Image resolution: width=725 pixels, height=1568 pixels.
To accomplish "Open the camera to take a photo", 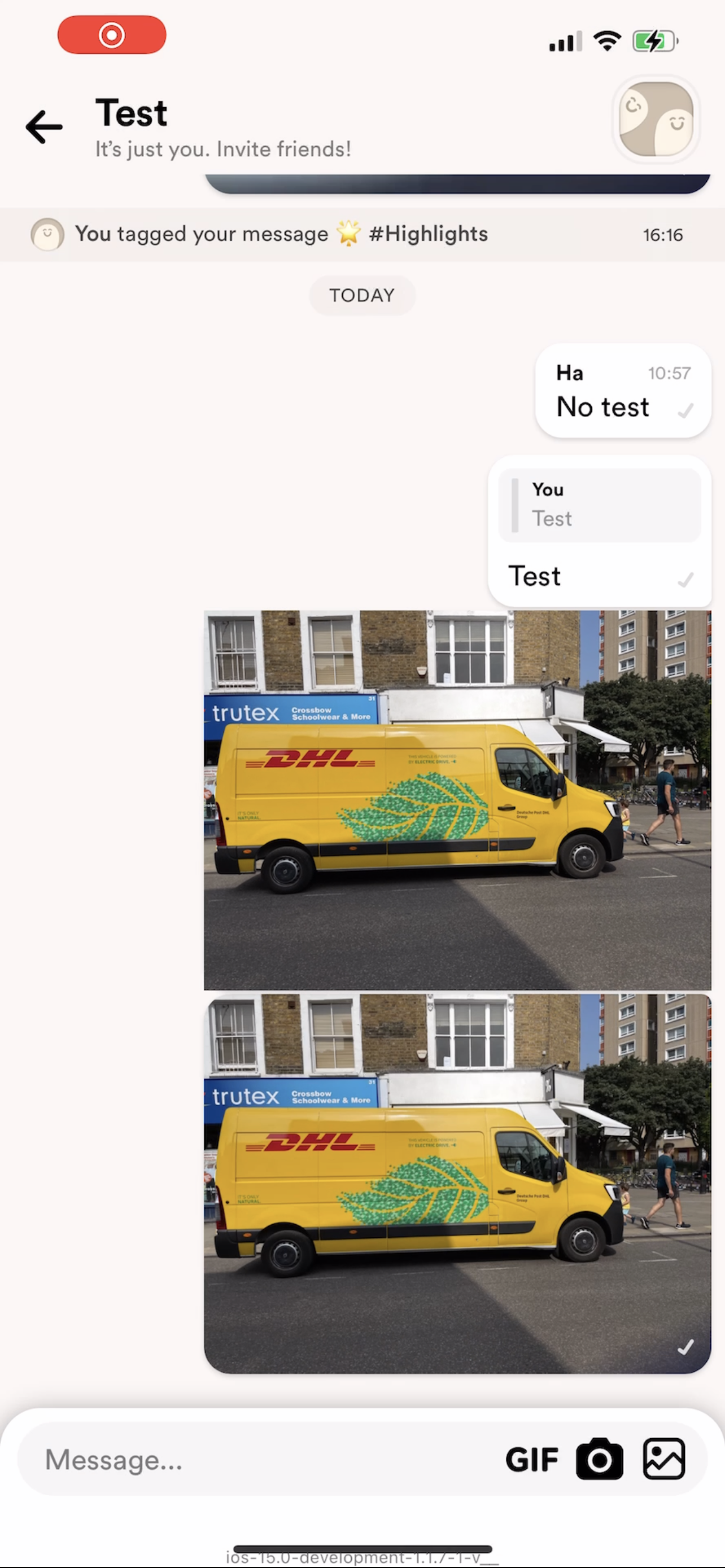I will pos(599,1459).
